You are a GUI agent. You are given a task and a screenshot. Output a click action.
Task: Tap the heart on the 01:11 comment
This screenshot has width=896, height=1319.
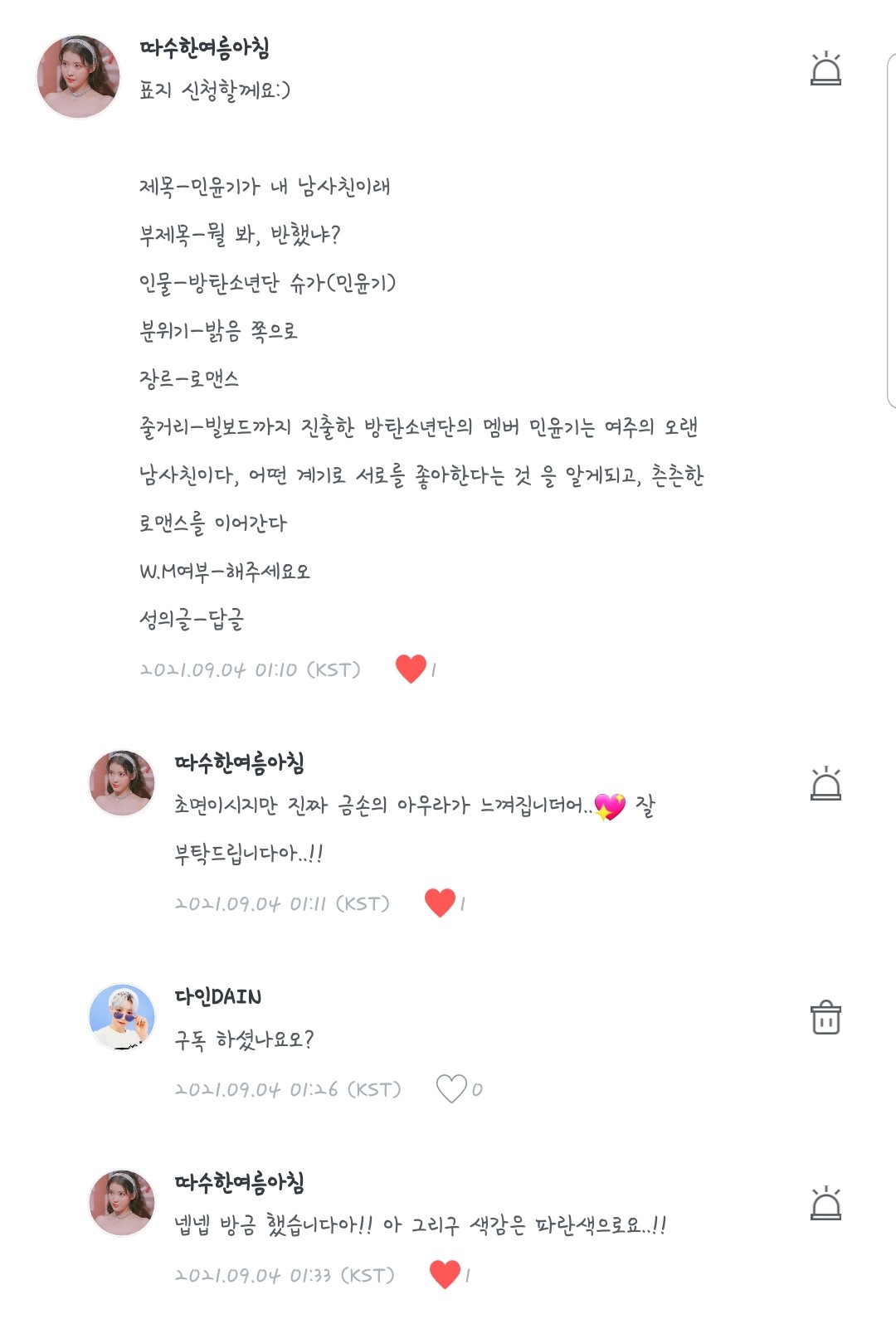point(440,903)
